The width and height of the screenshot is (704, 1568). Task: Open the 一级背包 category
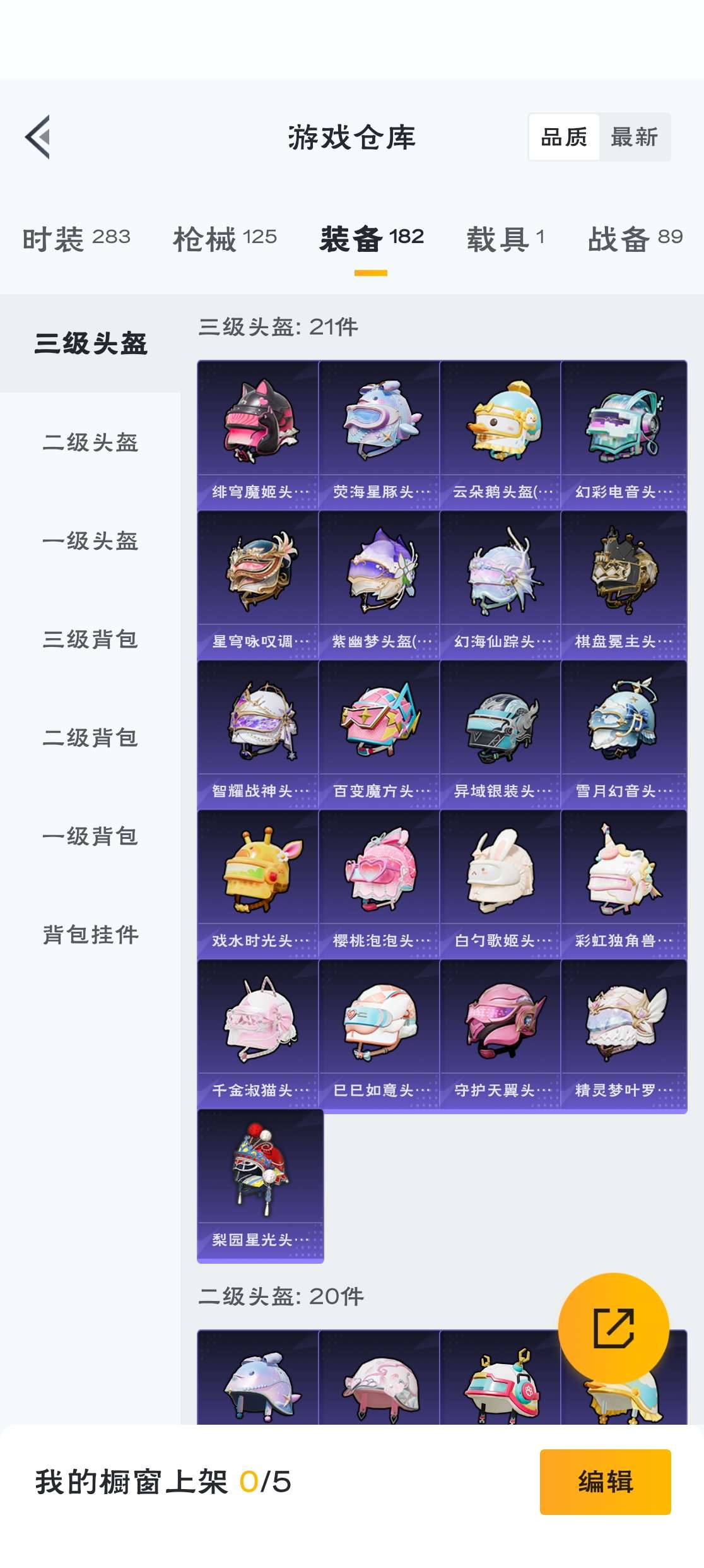tap(90, 837)
